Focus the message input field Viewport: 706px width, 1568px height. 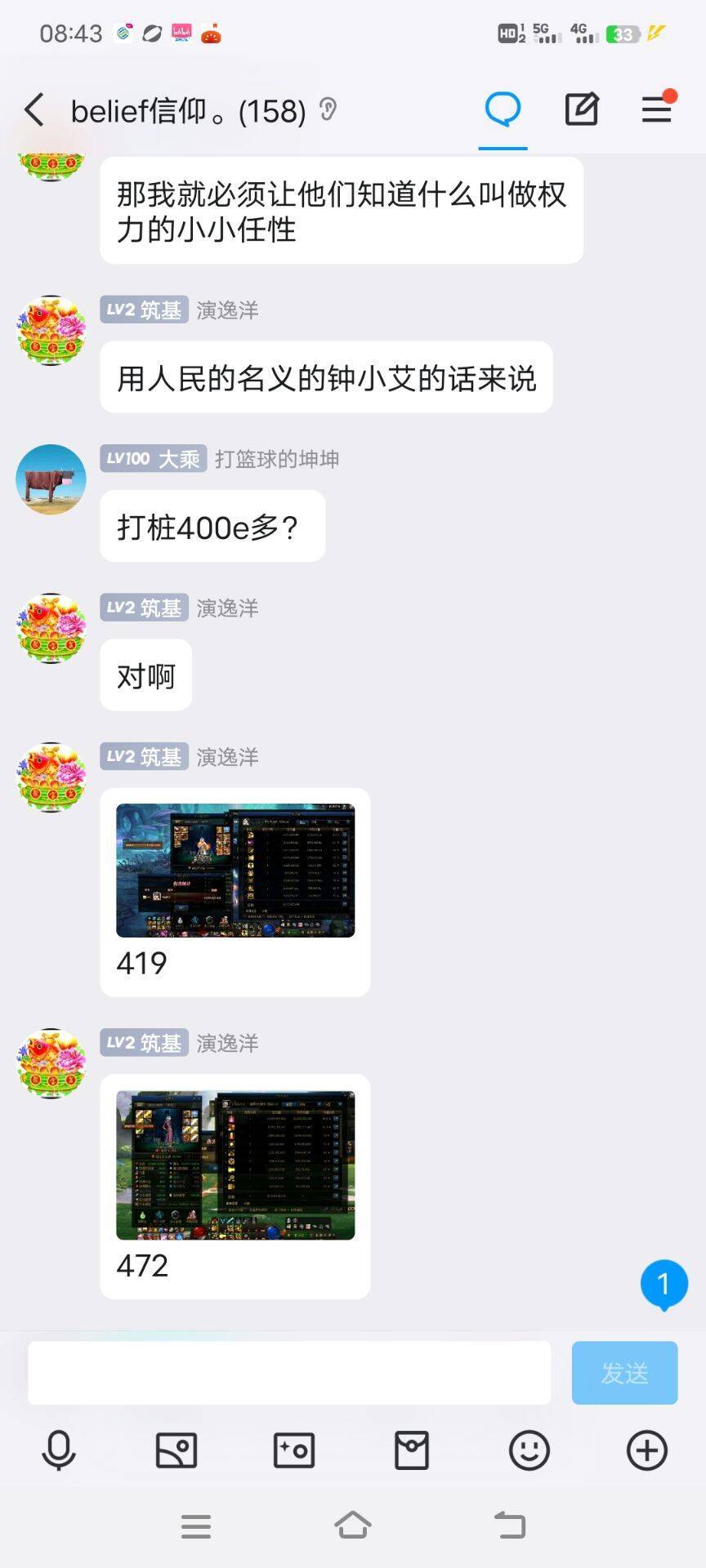(289, 1373)
